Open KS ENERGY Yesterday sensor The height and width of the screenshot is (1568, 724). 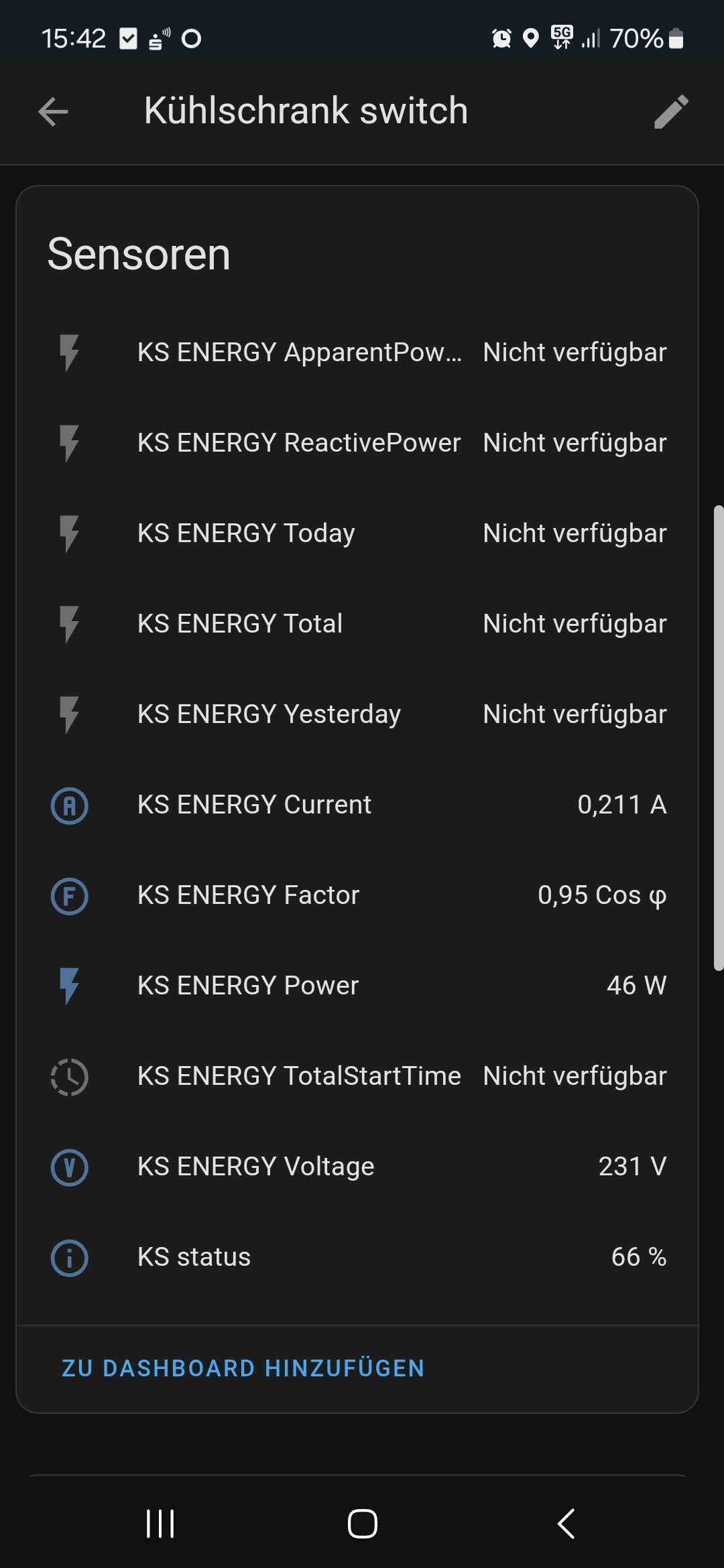pyautogui.click(x=357, y=714)
